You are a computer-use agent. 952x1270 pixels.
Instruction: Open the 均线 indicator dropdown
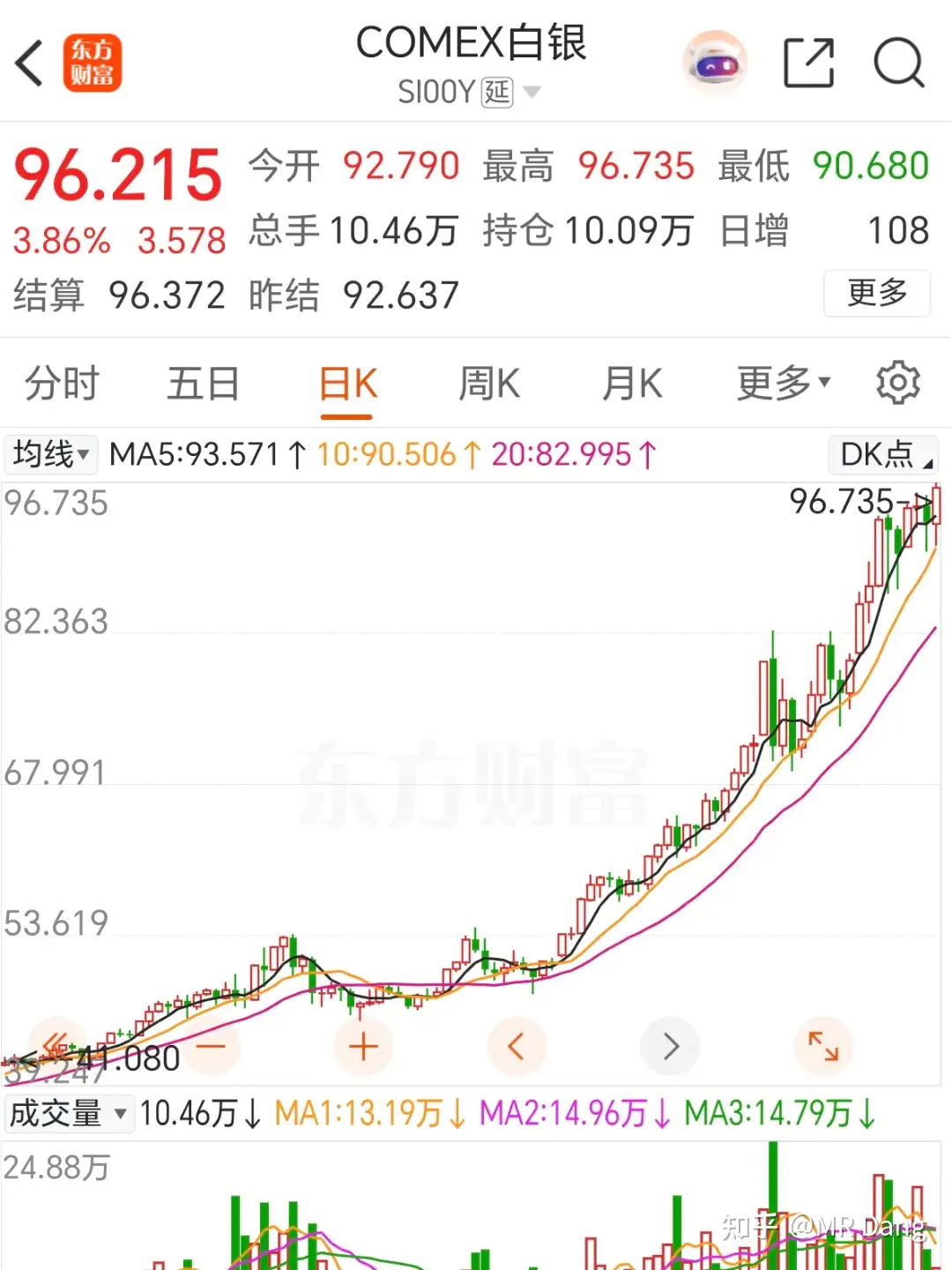(50, 455)
